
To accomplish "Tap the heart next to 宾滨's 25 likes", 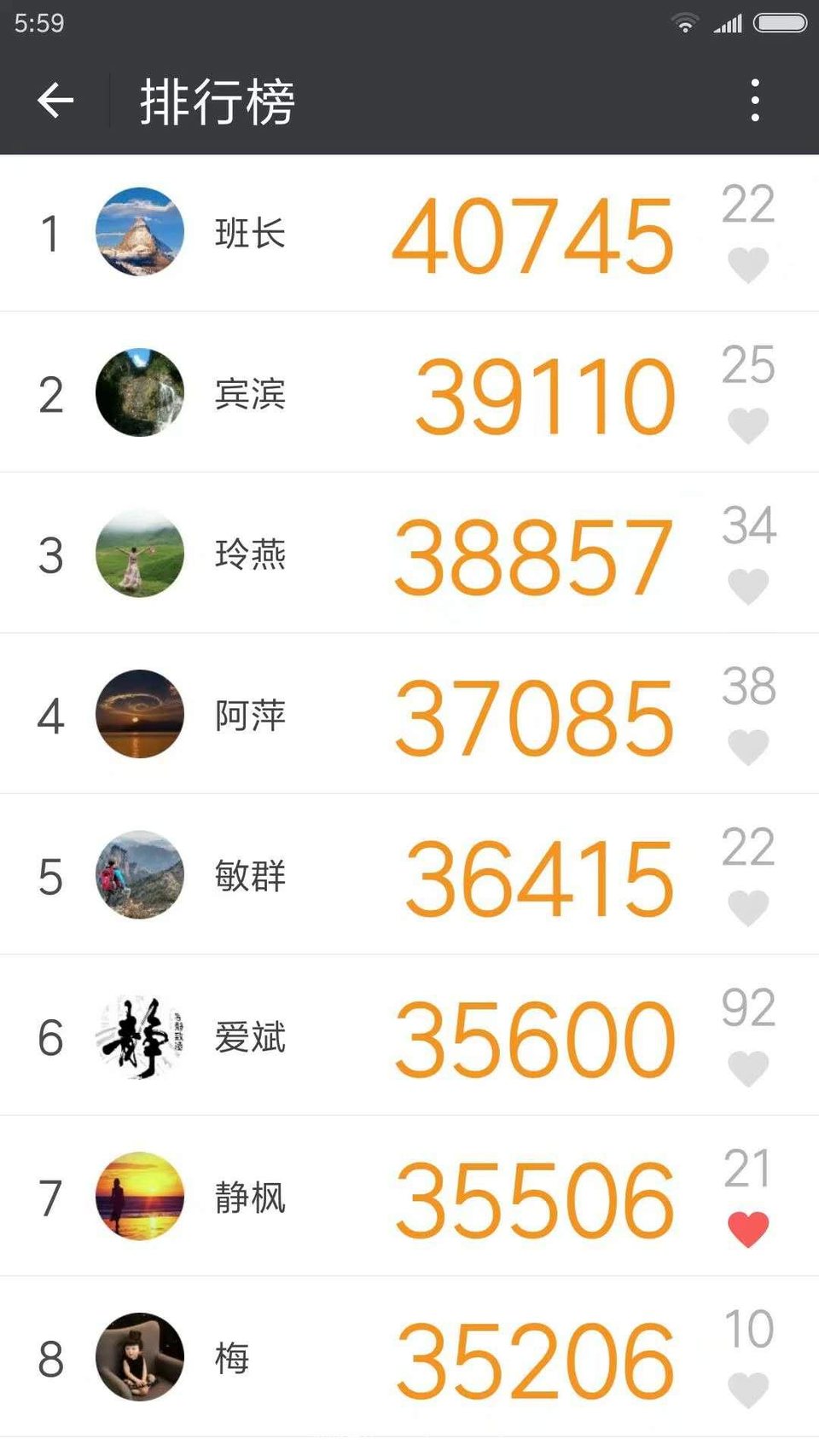I will click(x=748, y=423).
